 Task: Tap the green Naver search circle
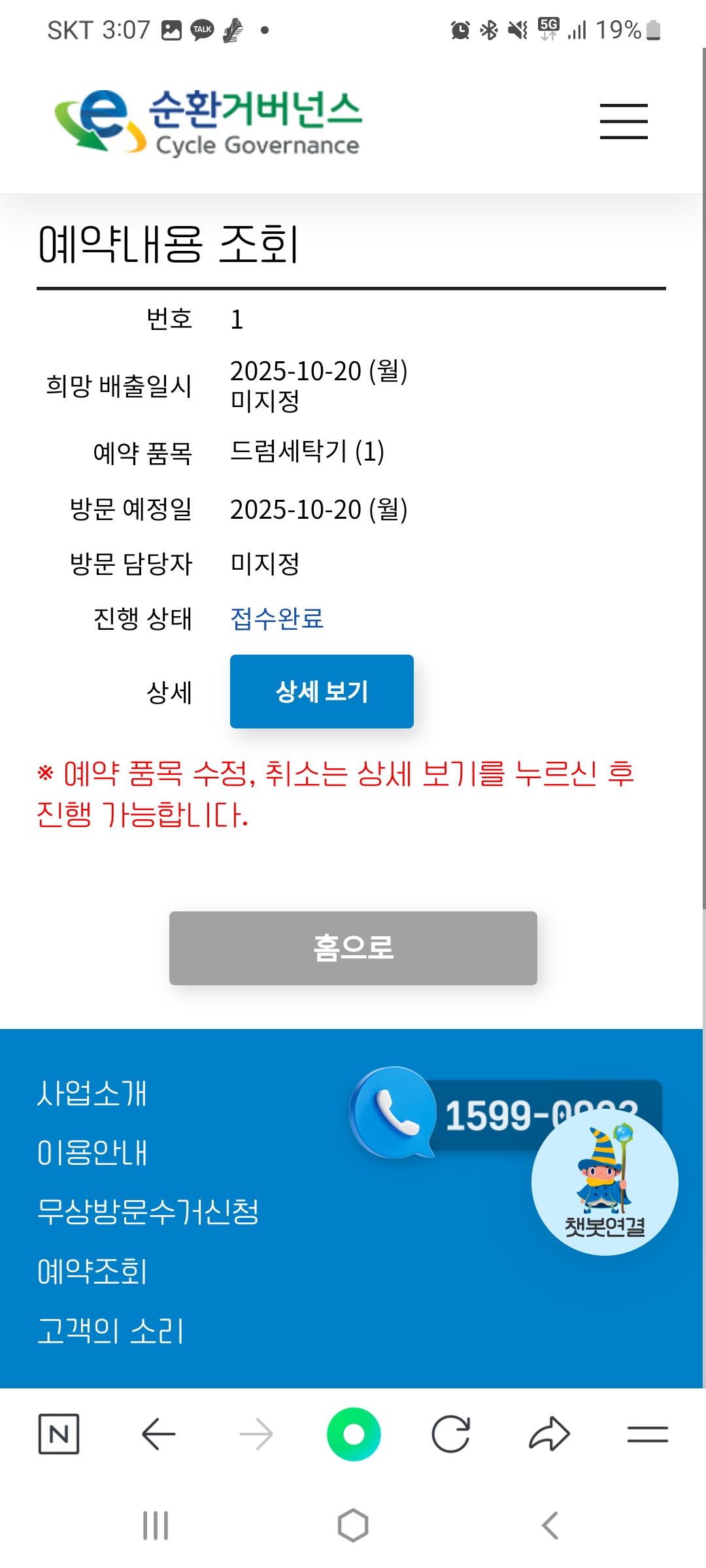[x=354, y=1434]
